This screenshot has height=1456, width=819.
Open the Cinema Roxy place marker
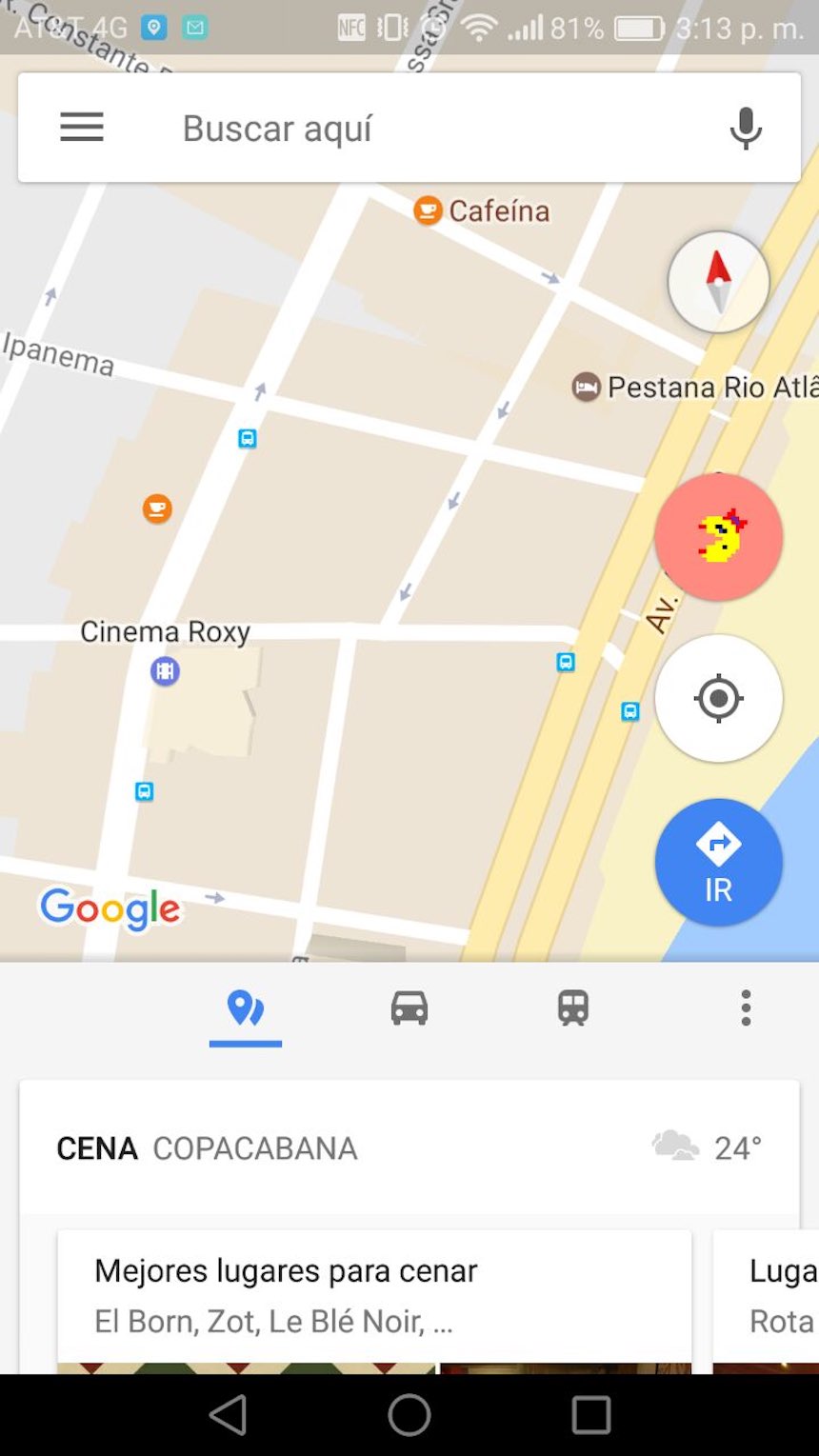pos(165,671)
